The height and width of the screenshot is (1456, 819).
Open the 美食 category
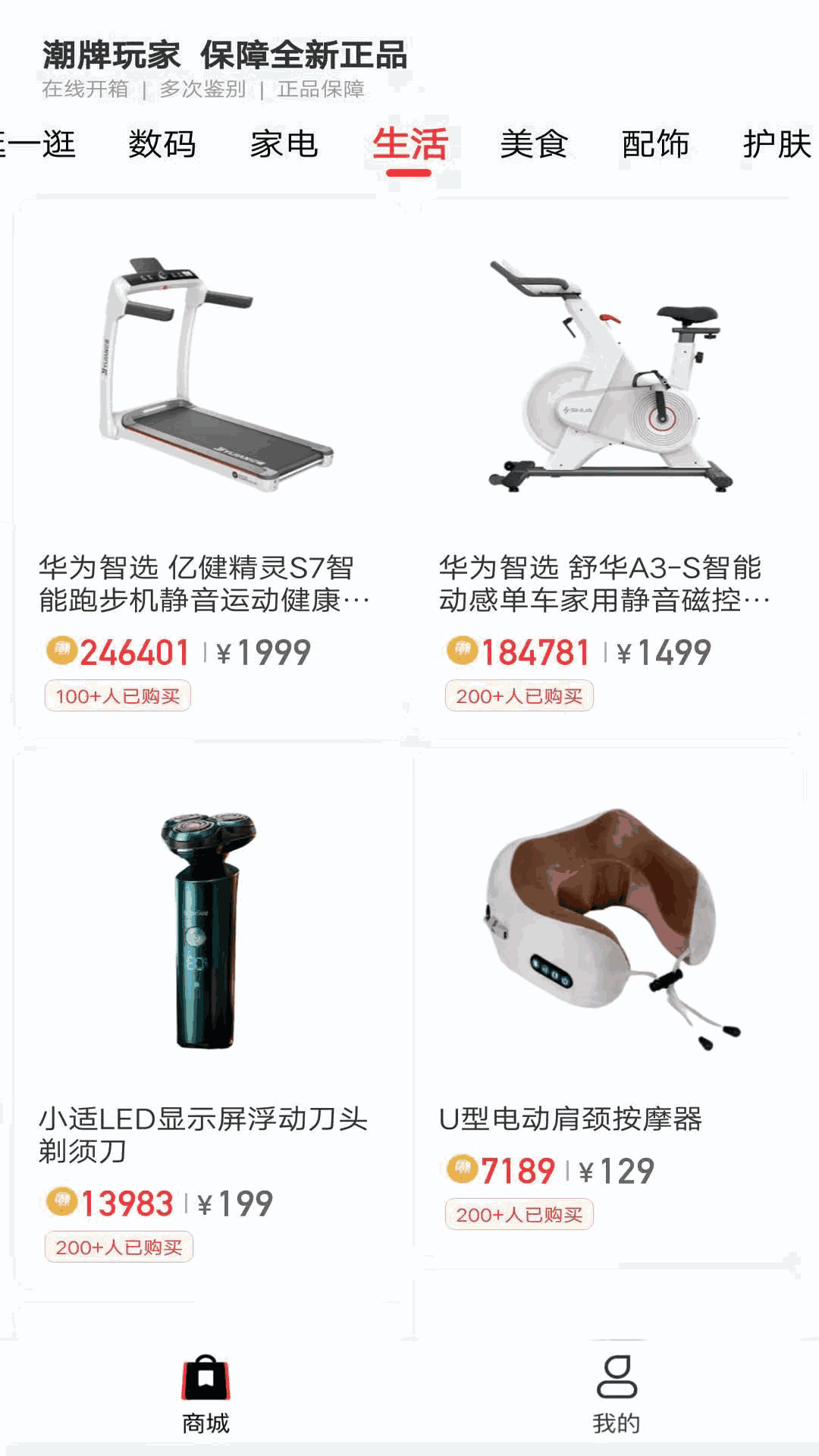tap(535, 144)
